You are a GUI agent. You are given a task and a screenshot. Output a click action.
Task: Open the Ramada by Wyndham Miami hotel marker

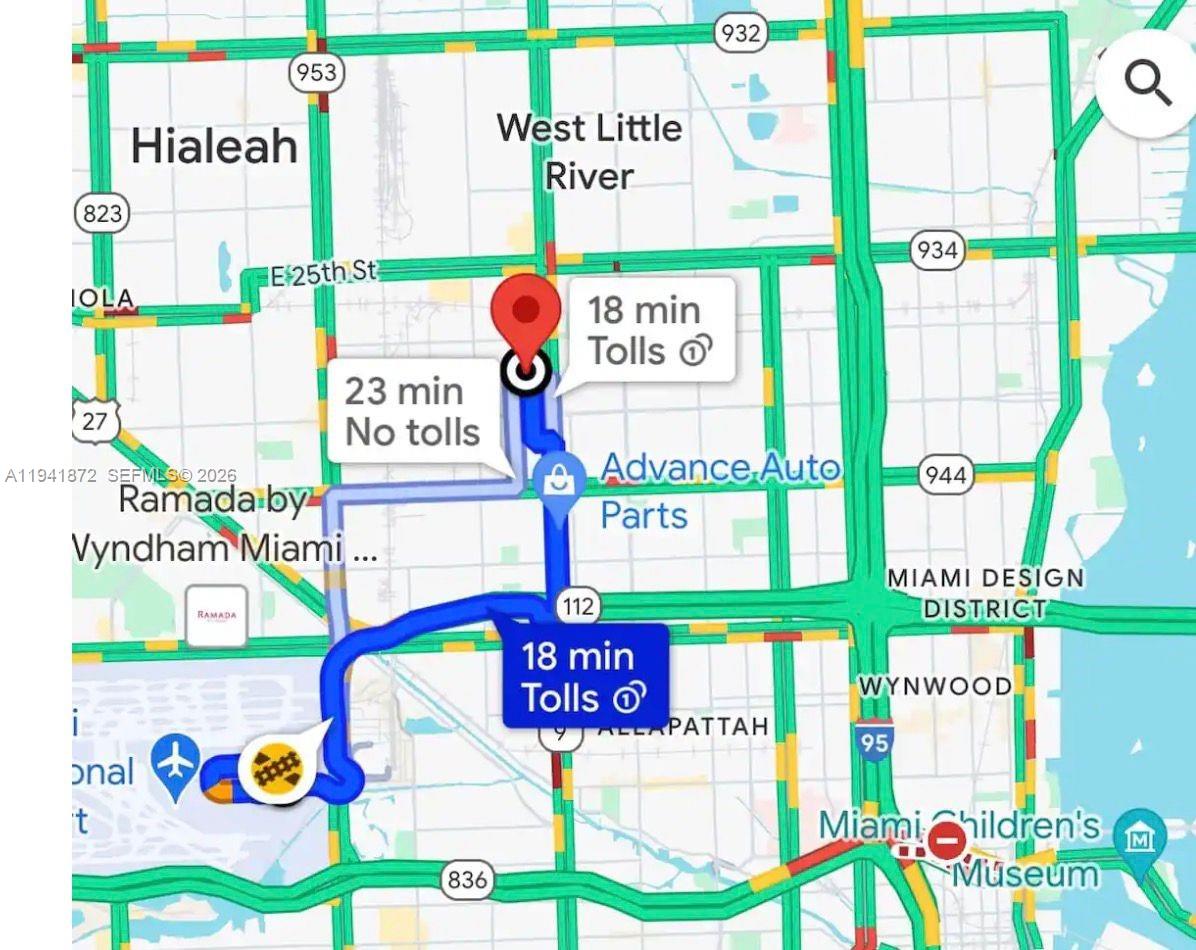tap(217, 615)
